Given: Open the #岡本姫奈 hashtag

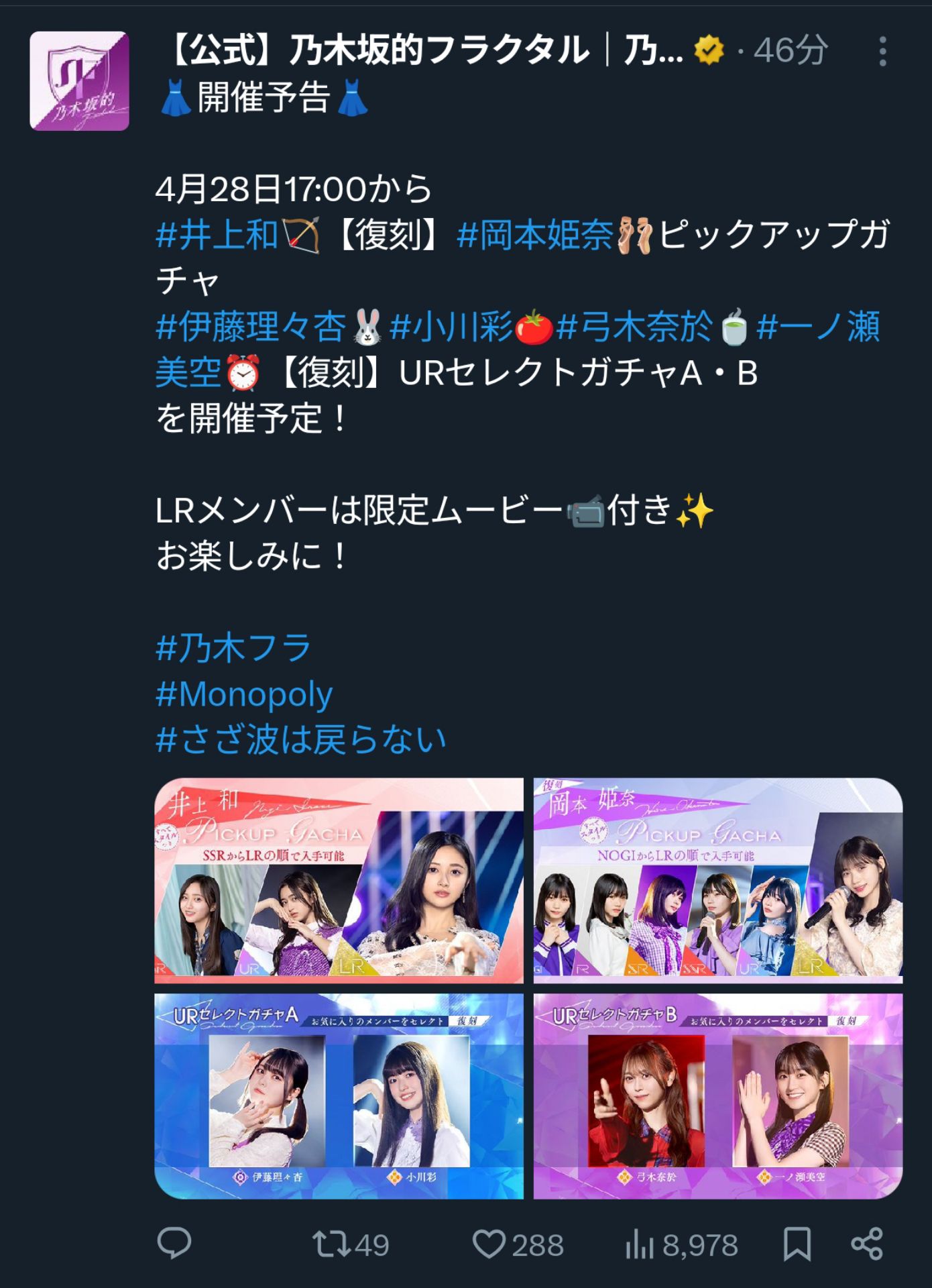Looking at the screenshot, I should [x=534, y=235].
